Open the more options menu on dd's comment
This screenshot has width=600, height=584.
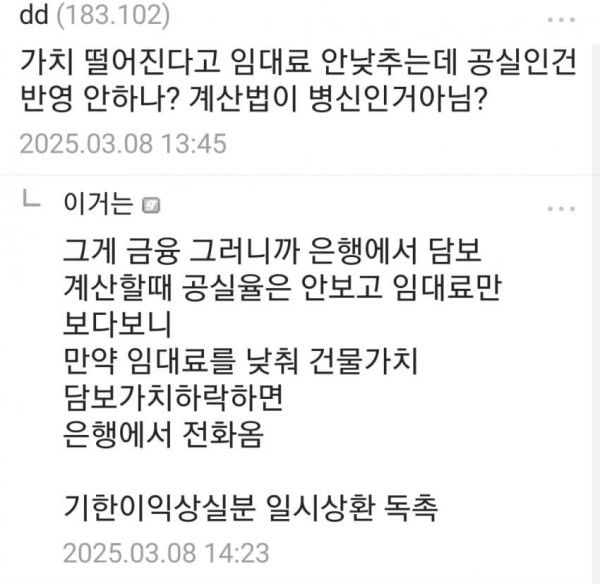coord(560,20)
